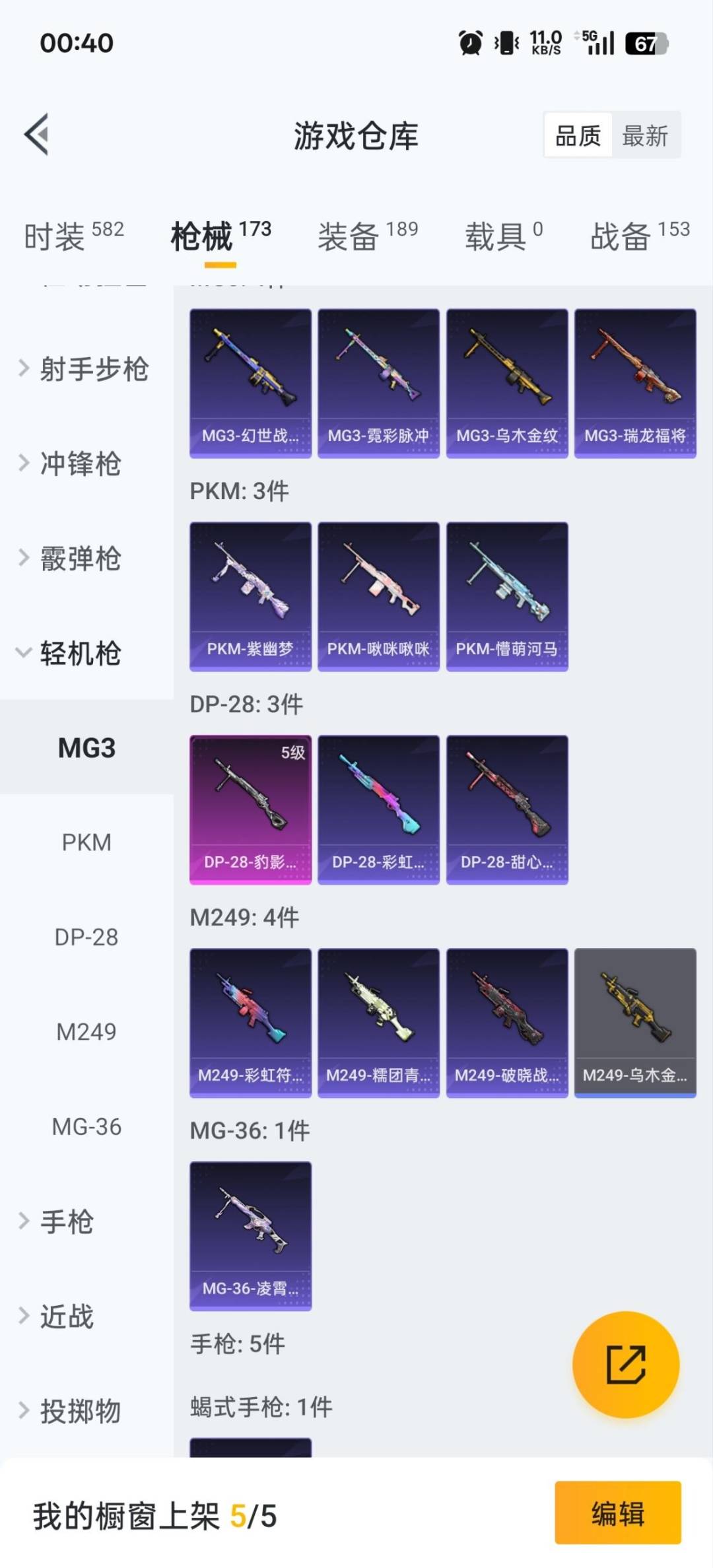The image size is (713, 1568).
Task: Tap the yellow share floating button
Action: coord(625,1364)
